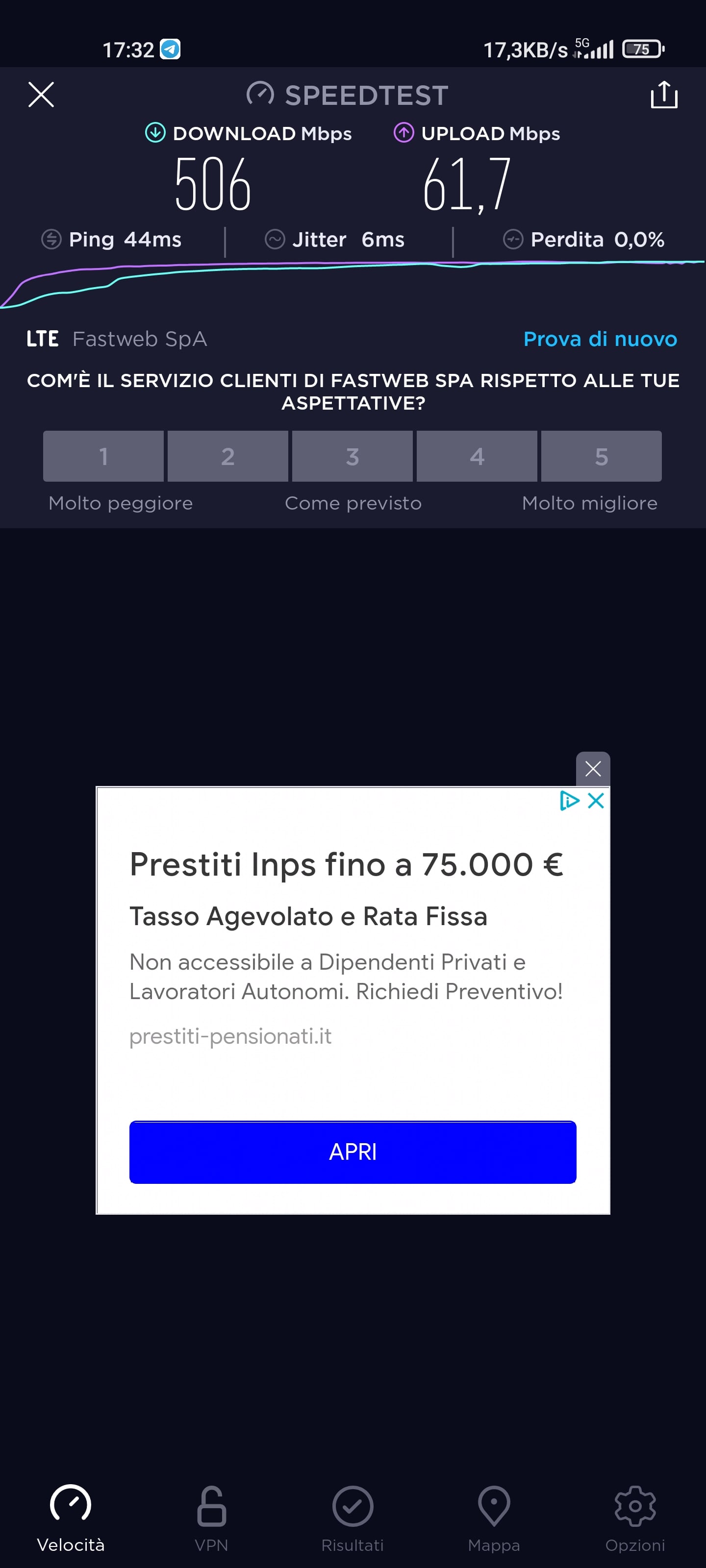Viewport: 706px width, 1568px height.
Task: Rate customer service 2
Action: 228,456
